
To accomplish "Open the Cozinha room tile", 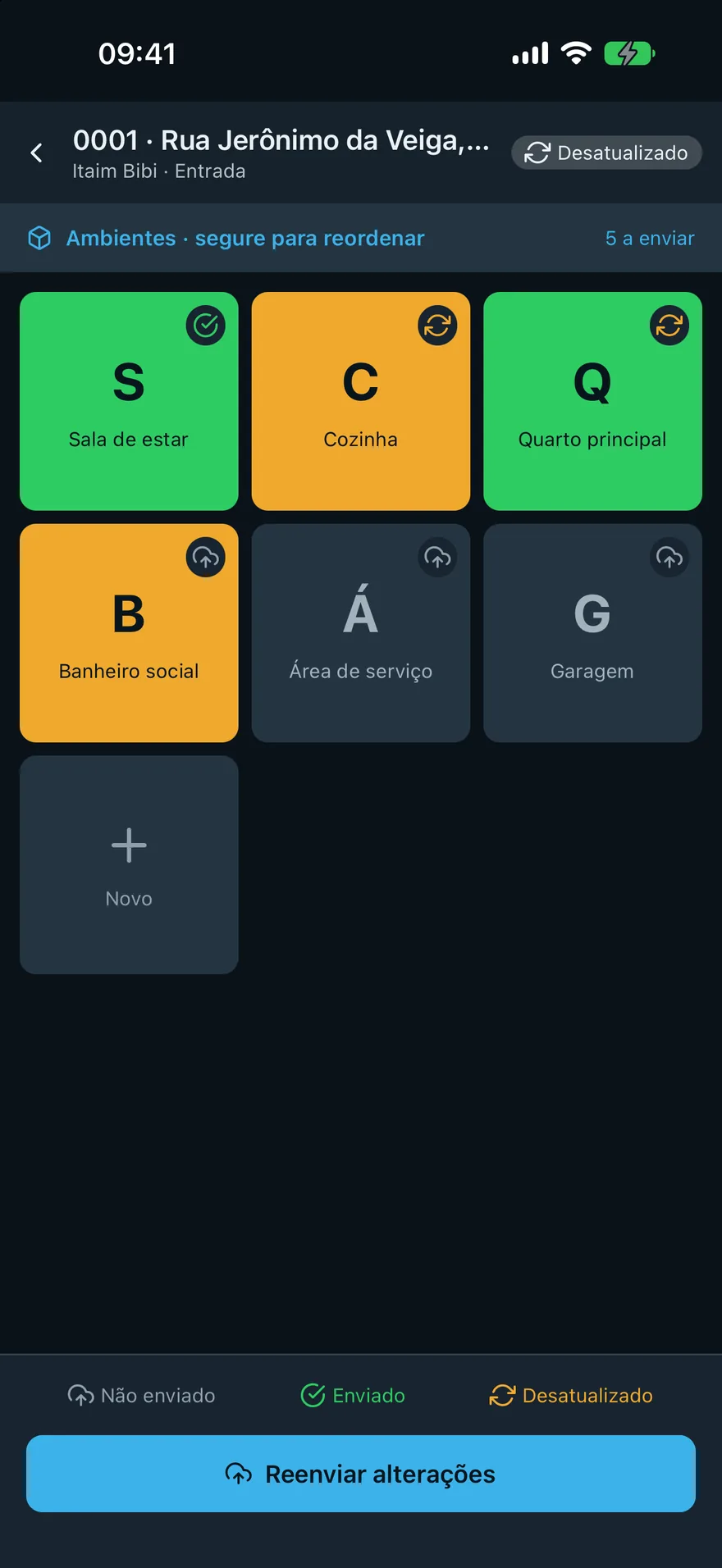I will [x=361, y=401].
